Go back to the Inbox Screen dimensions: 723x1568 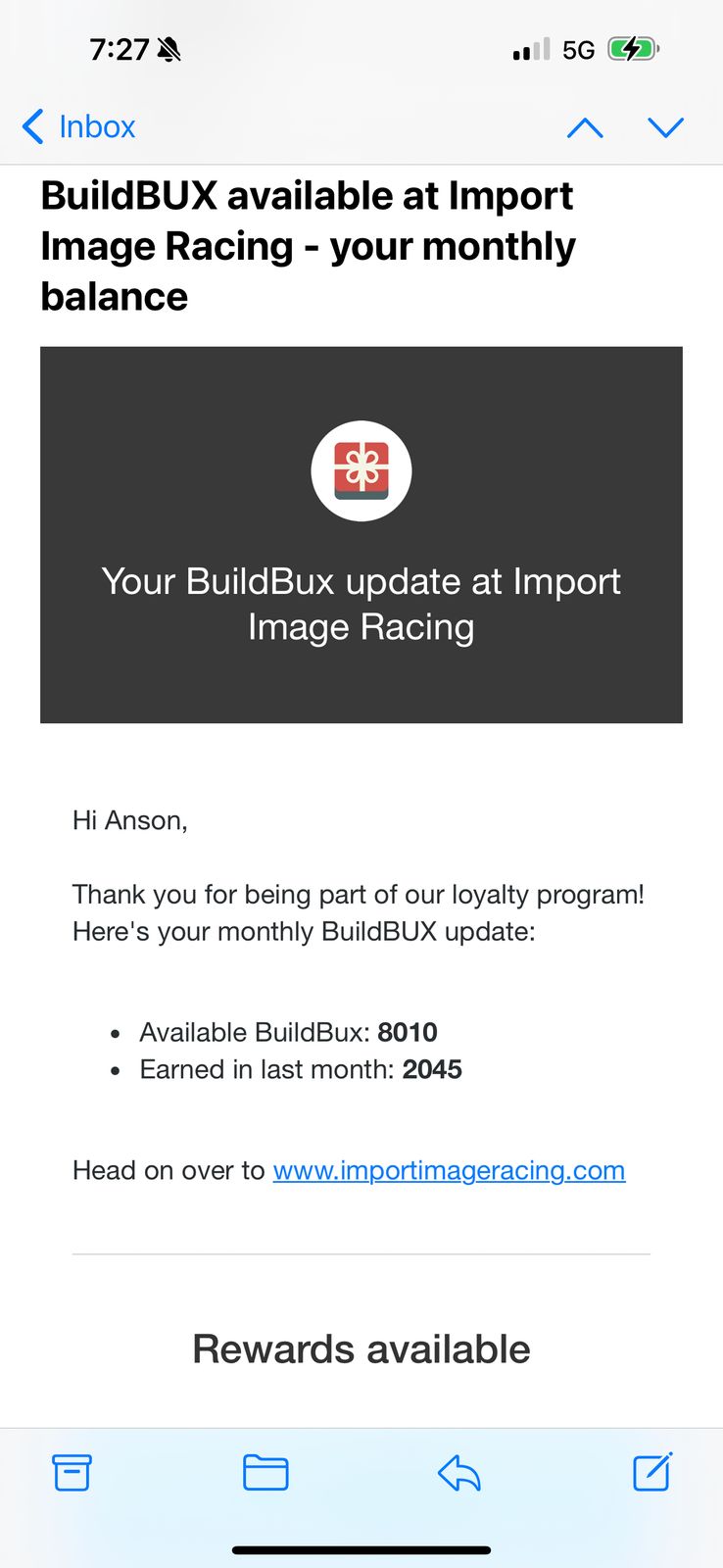point(78,126)
